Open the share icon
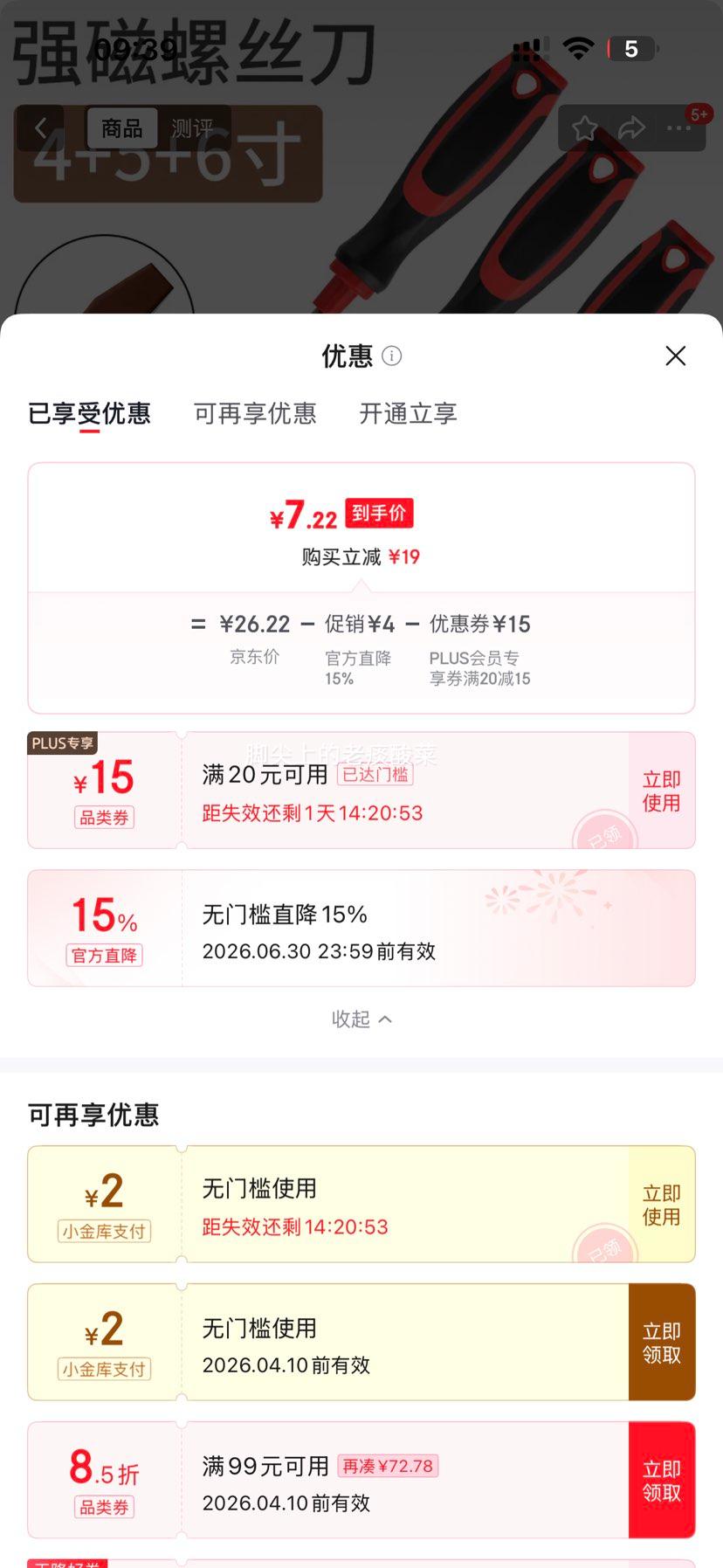 (x=630, y=128)
